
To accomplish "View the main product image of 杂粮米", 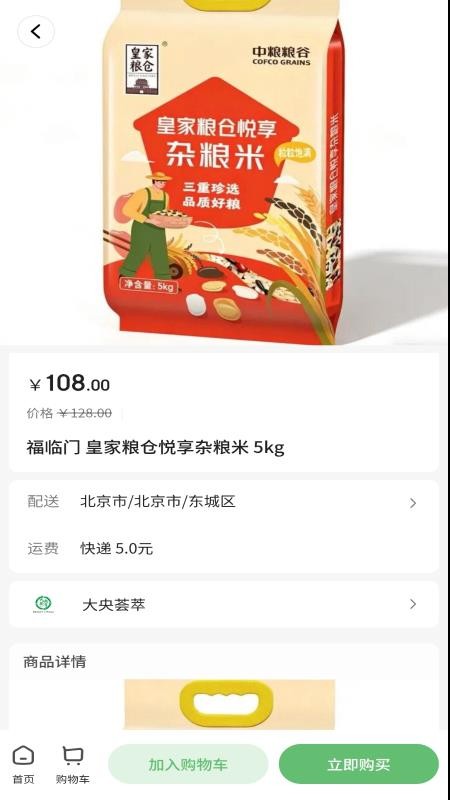I will click(x=223, y=172).
